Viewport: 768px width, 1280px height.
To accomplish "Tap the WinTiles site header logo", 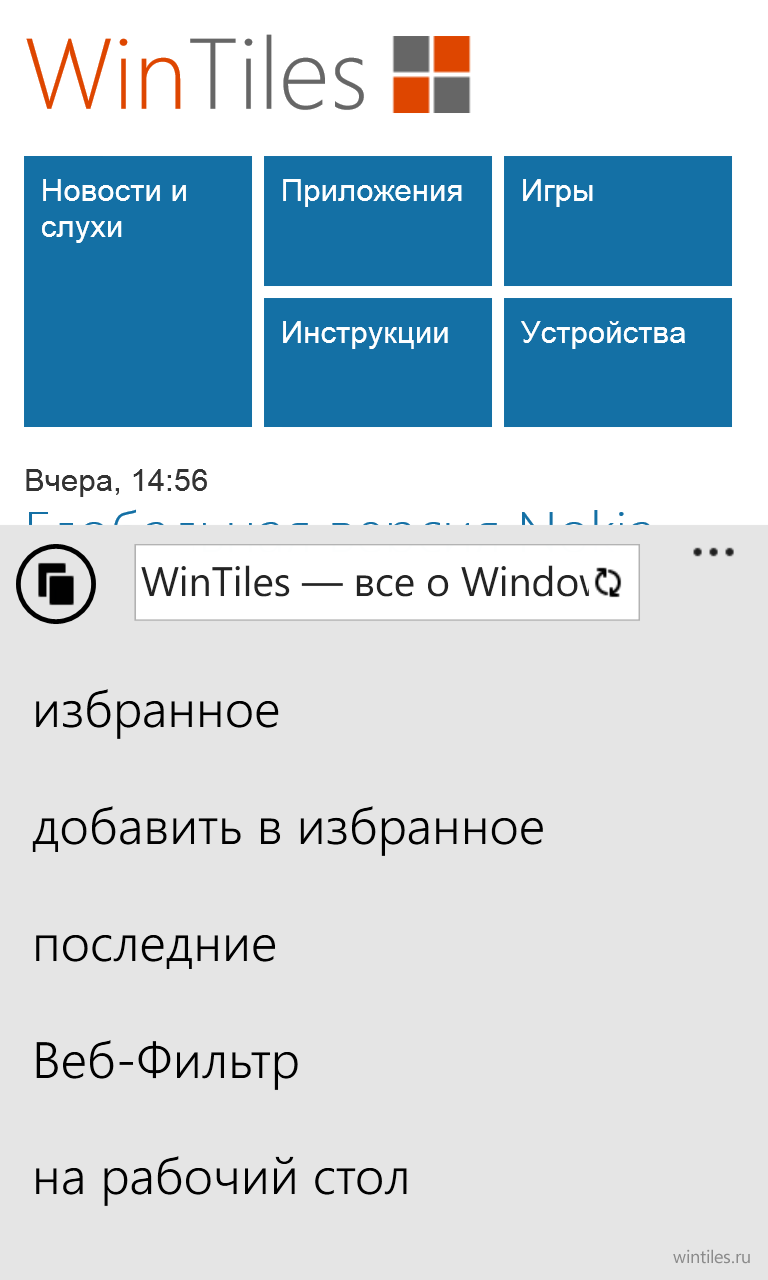I will point(248,74).
